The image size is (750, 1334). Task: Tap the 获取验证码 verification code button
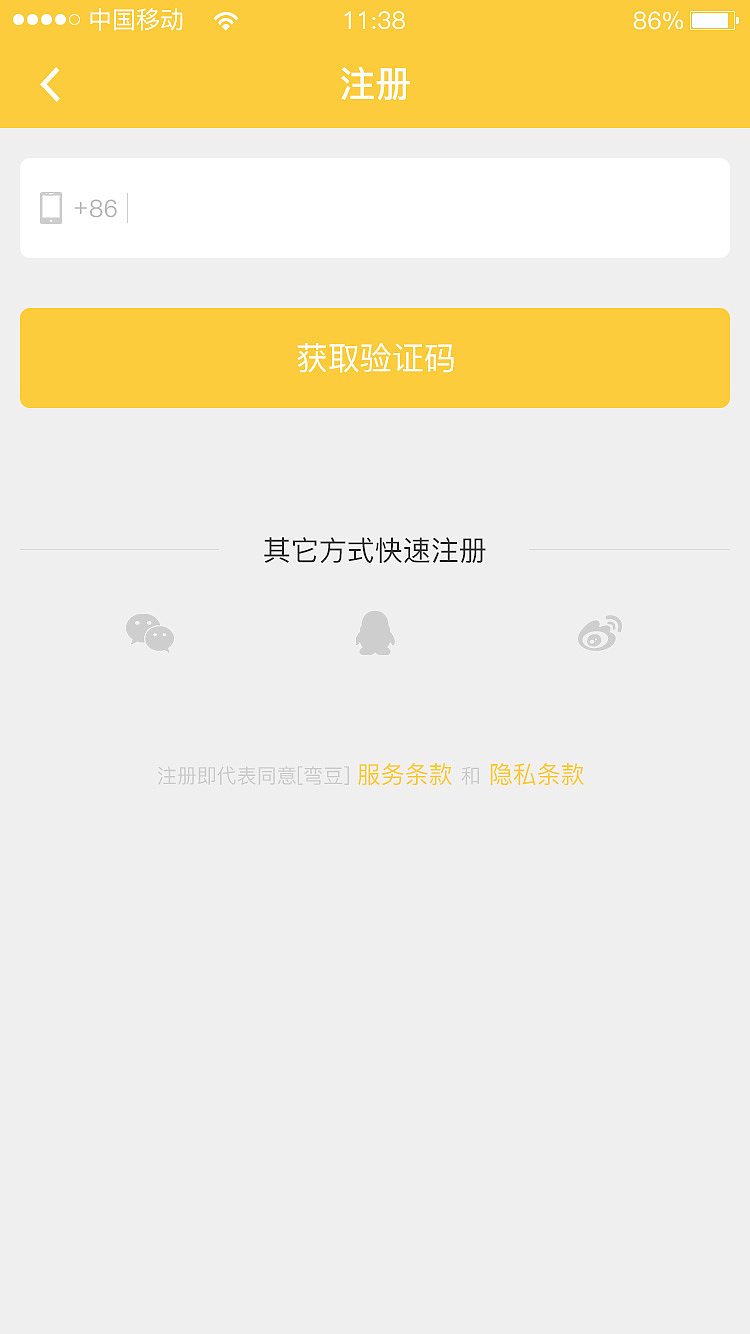click(375, 357)
